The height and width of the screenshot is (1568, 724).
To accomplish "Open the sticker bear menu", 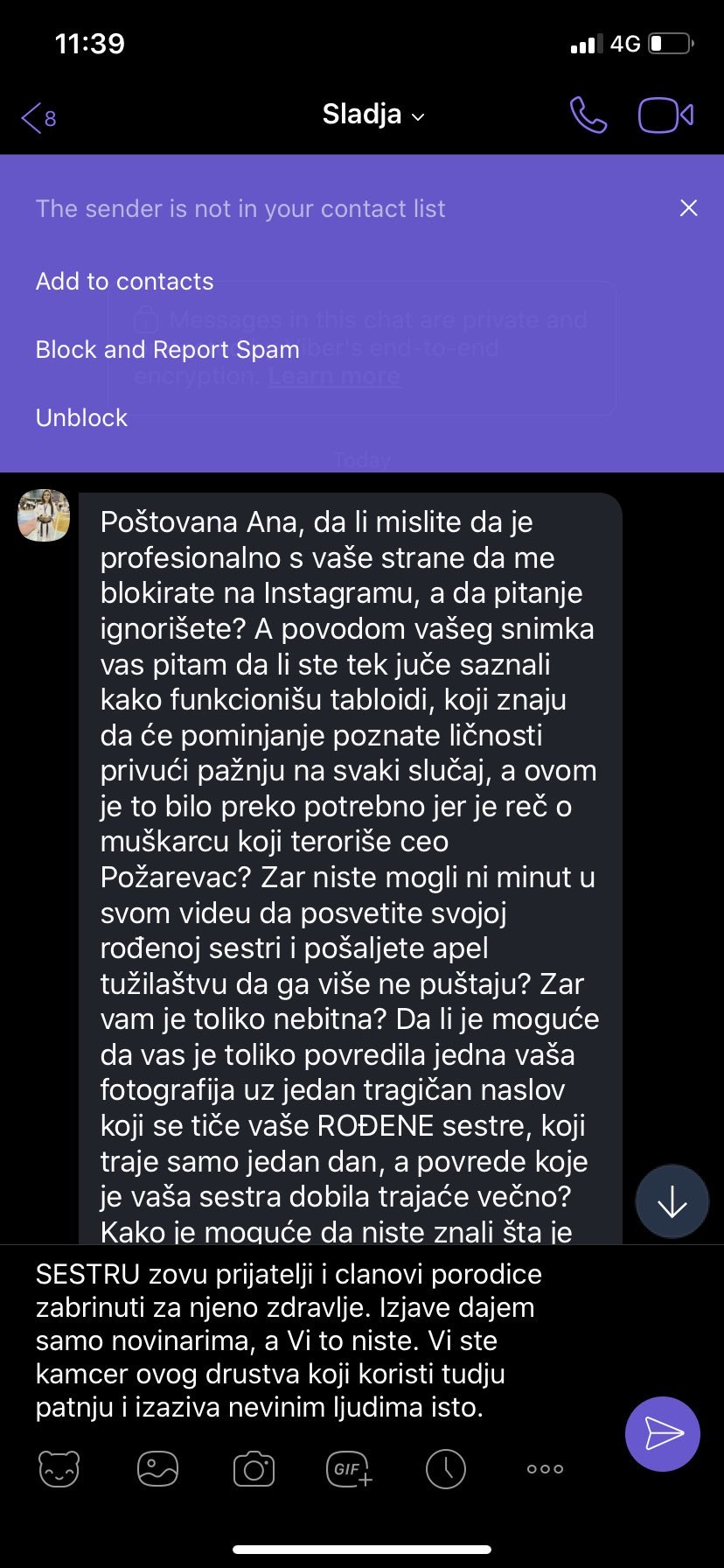I will tap(59, 1468).
